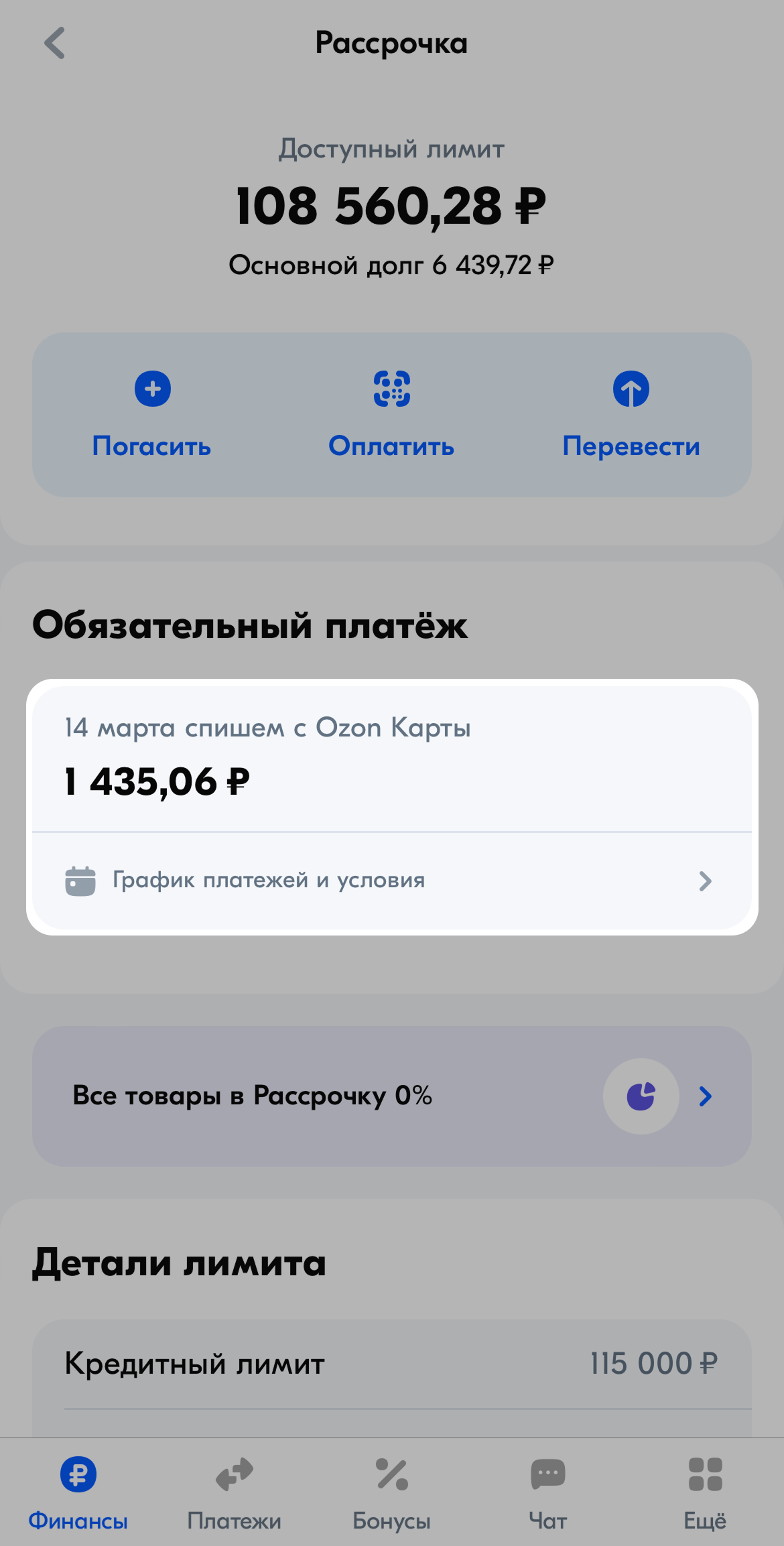Go back using the top-left arrow
The width and height of the screenshot is (784, 1546).
(55, 44)
